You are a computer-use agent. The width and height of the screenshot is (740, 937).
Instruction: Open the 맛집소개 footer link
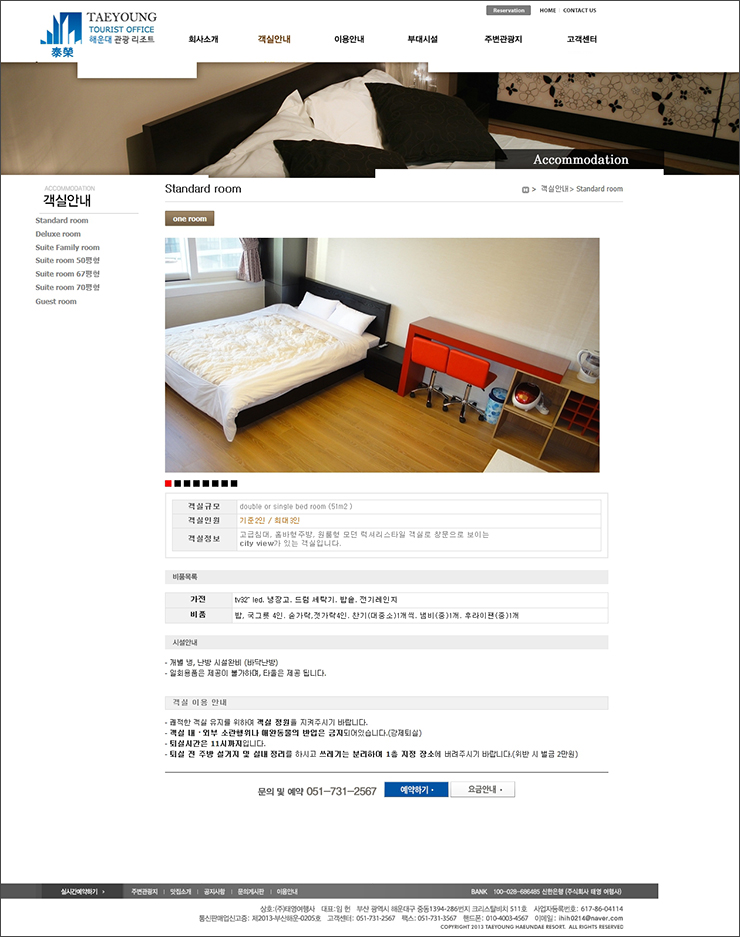point(180,891)
